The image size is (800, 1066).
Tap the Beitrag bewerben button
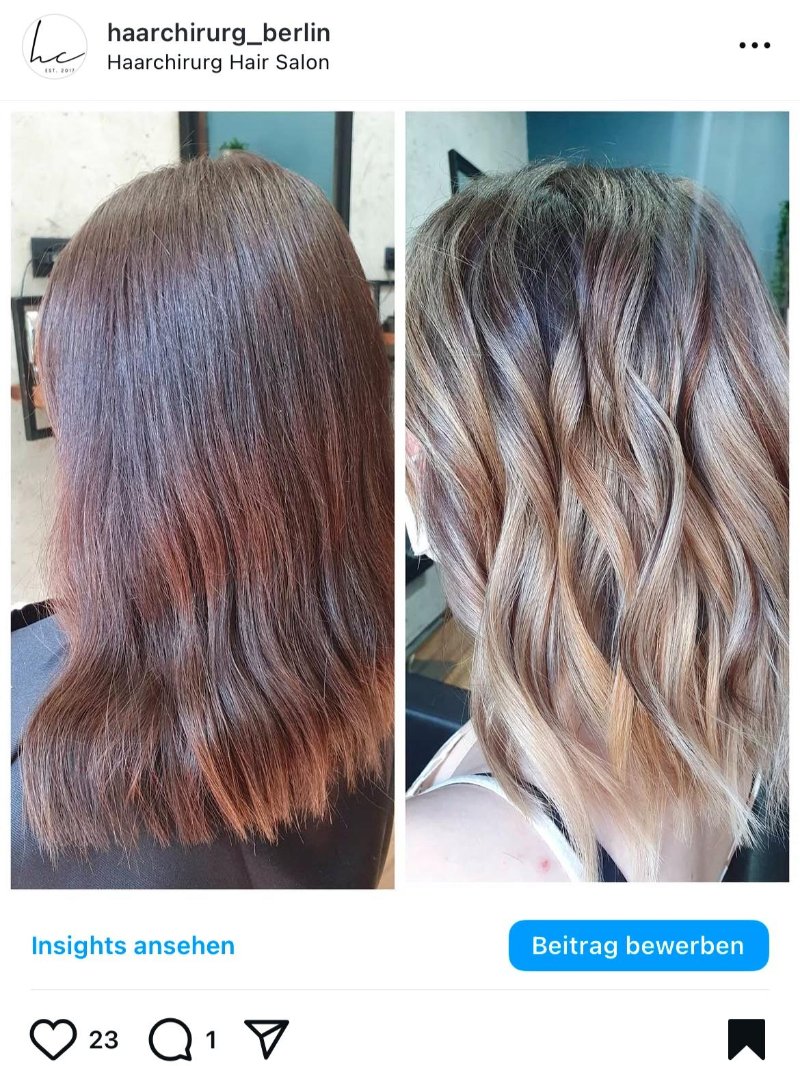tap(638, 946)
